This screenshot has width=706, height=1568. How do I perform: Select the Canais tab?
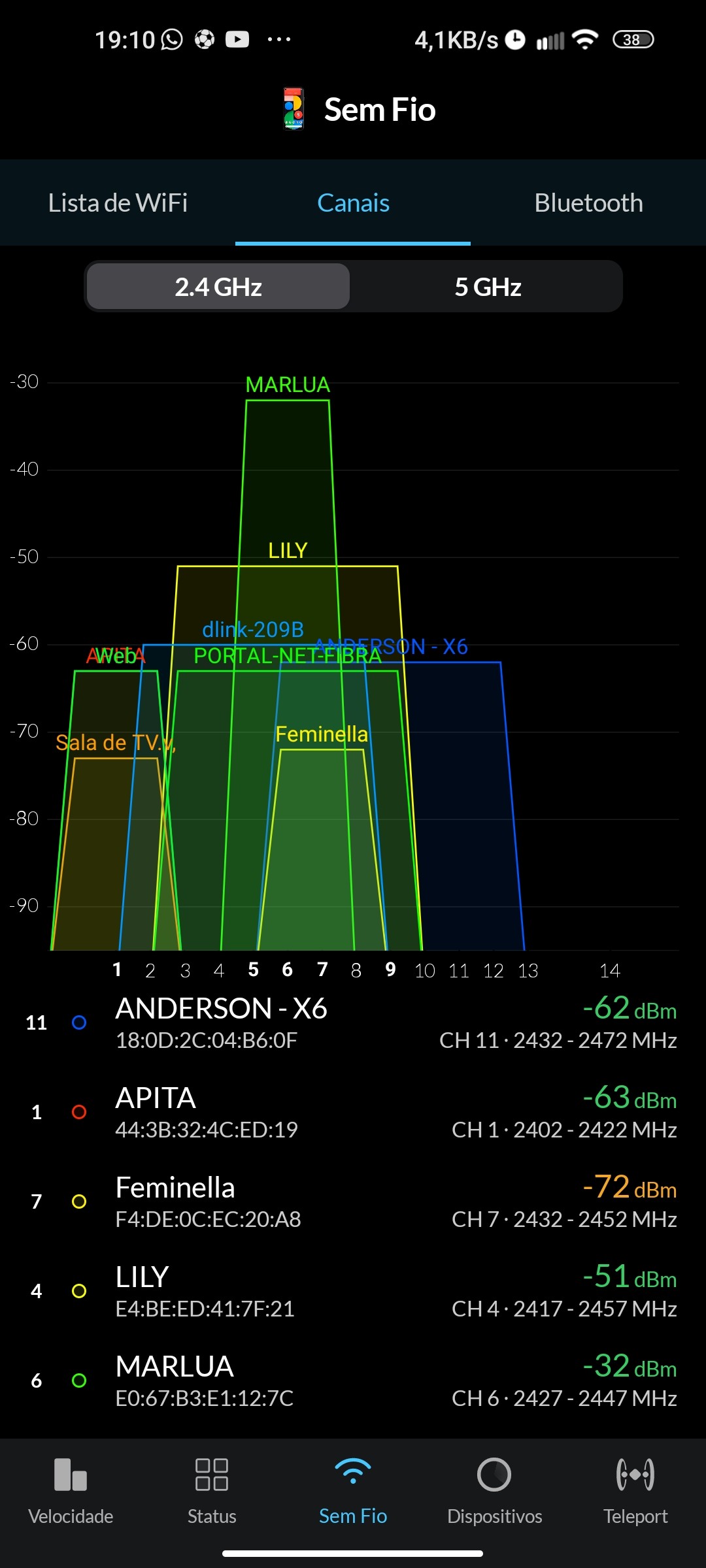[353, 203]
